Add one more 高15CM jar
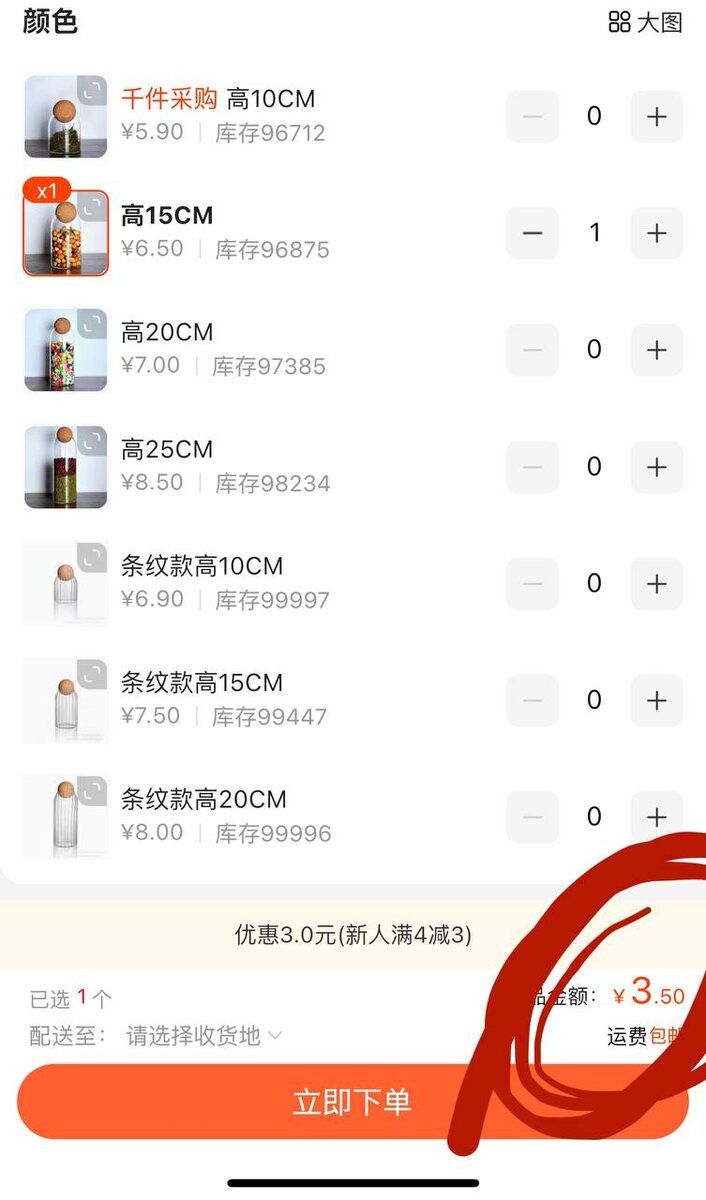 coord(656,233)
